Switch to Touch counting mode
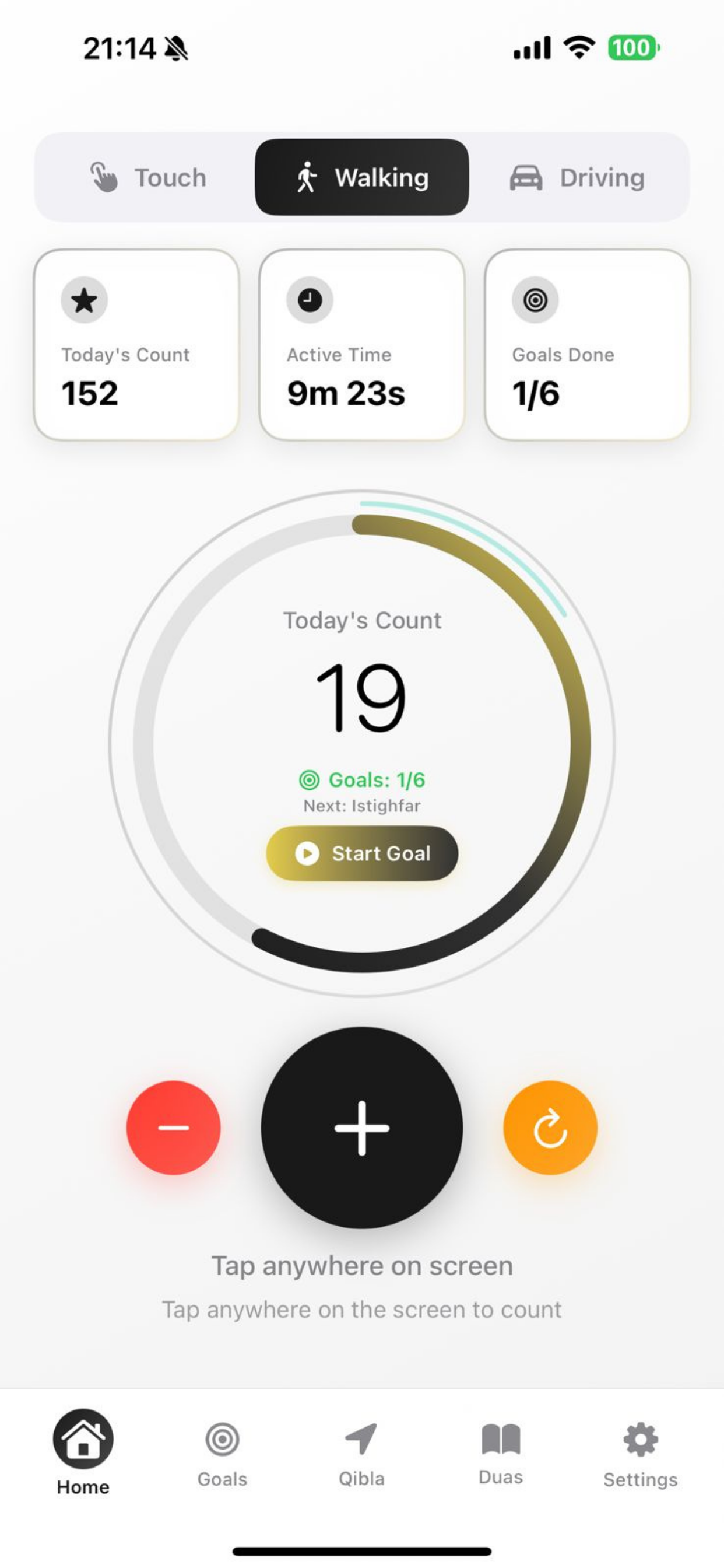Viewport: 724px width, 1568px height. coord(148,177)
